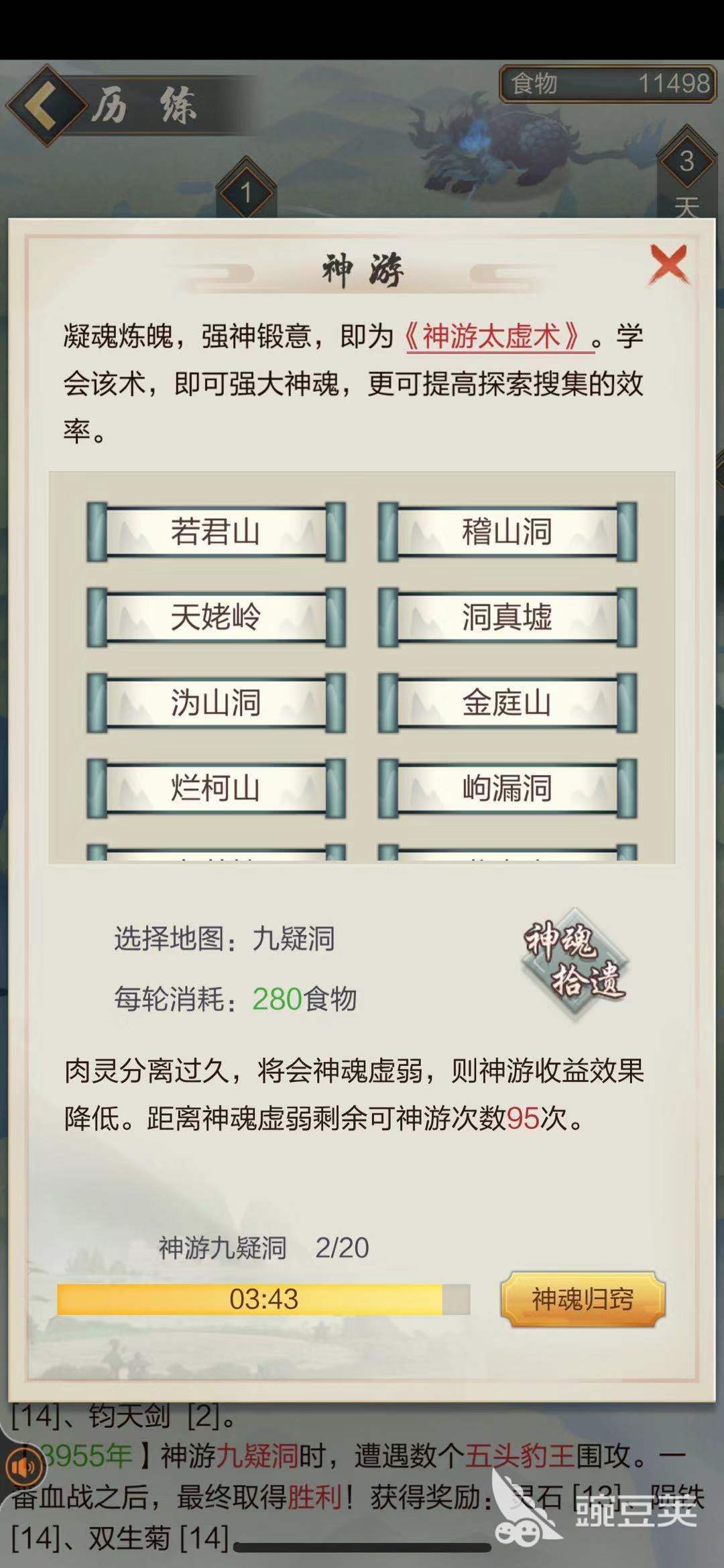Select the 若君山 map
The height and width of the screenshot is (1568, 724).
tap(216, 532)
